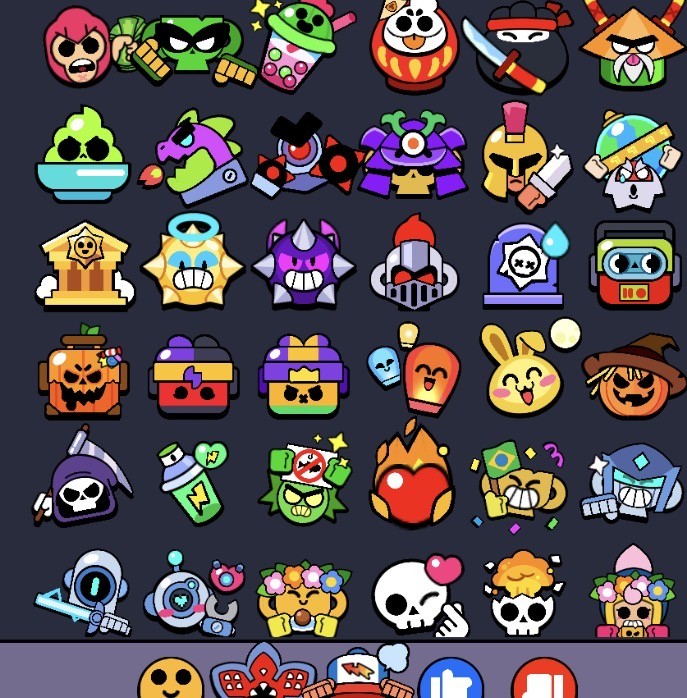Pick the purple spiked devil pin
The height and width of the screenshot is (698, 687).
(x=302, y=265)
